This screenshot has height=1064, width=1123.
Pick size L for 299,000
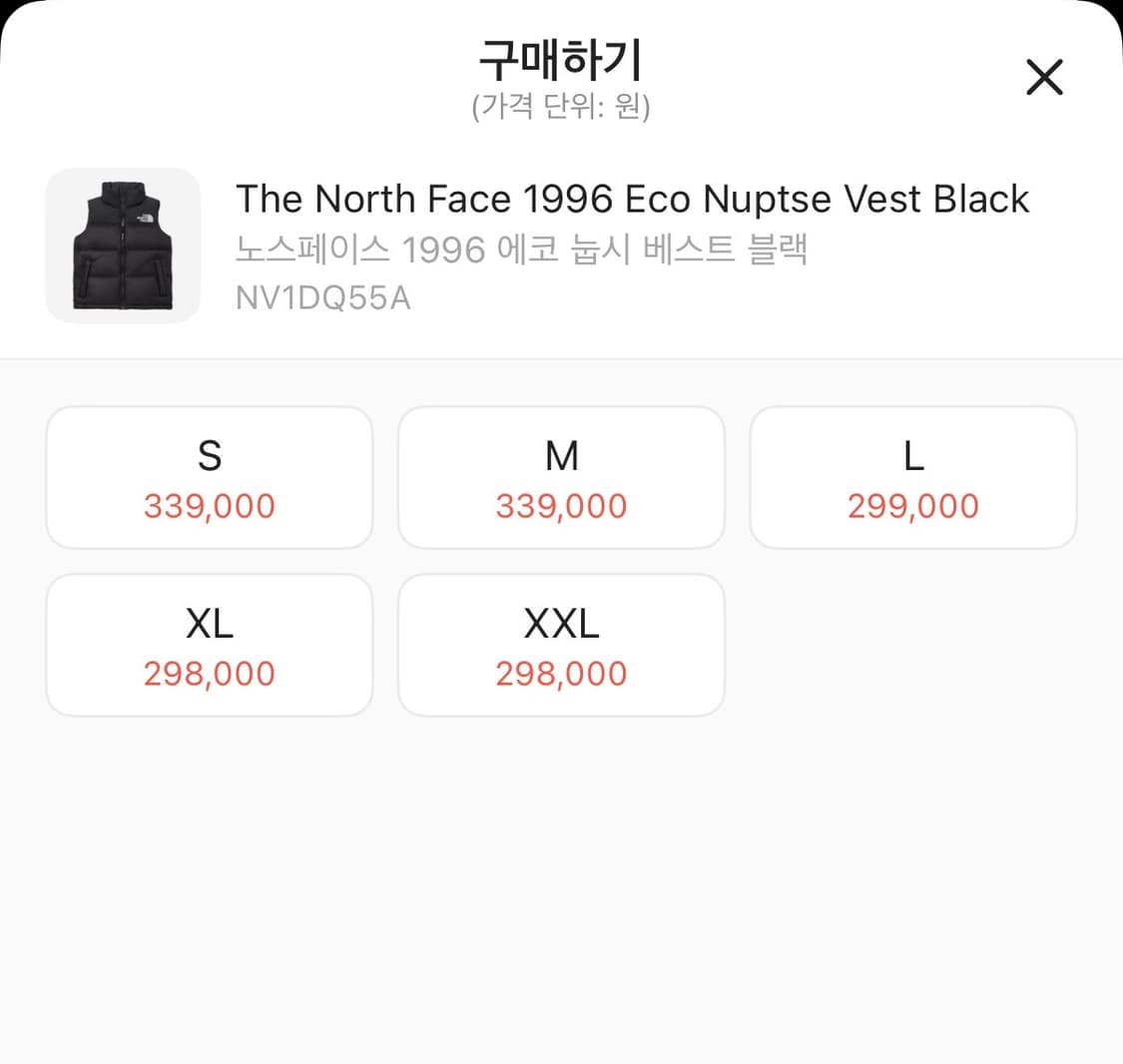tap(913, 477)
